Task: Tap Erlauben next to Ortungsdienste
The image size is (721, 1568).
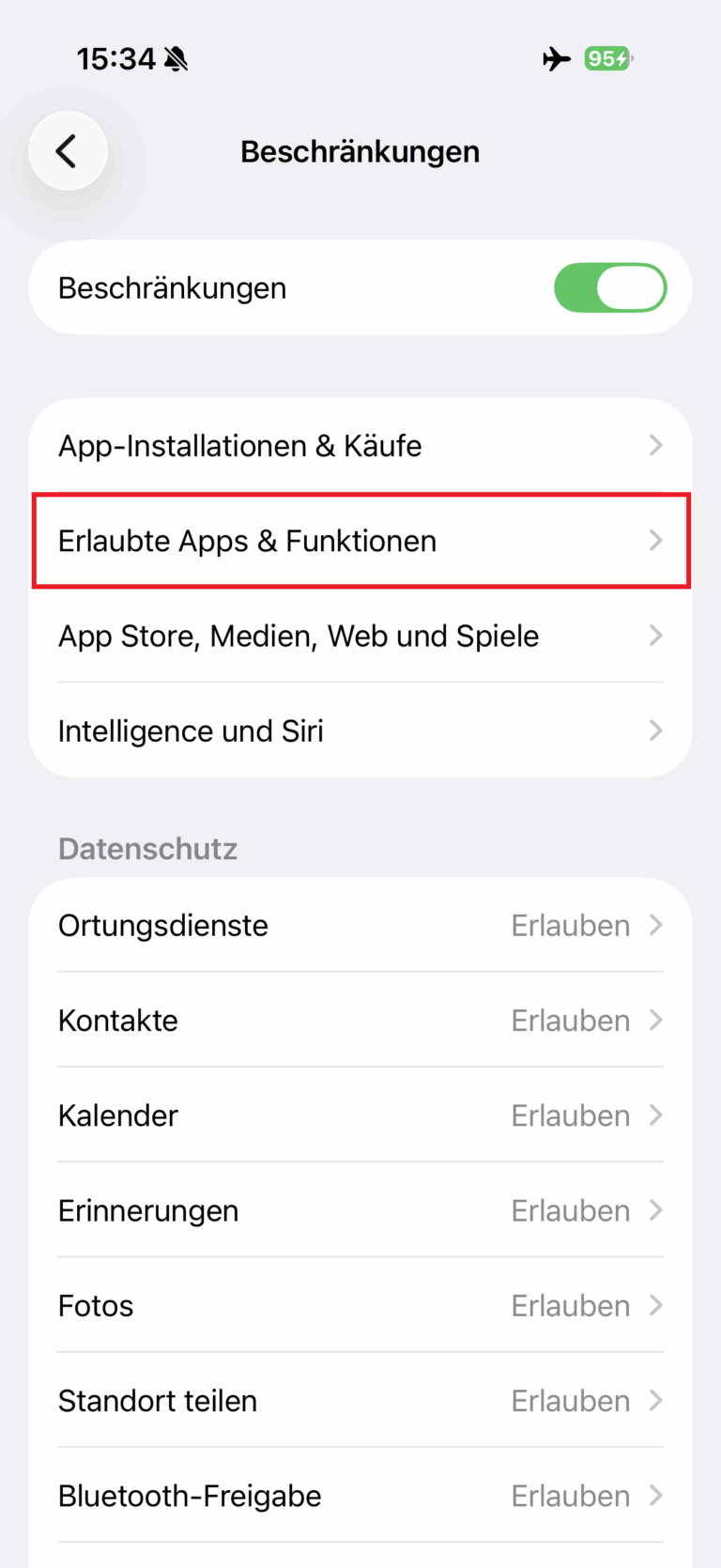Action: (x=570, y=925)
